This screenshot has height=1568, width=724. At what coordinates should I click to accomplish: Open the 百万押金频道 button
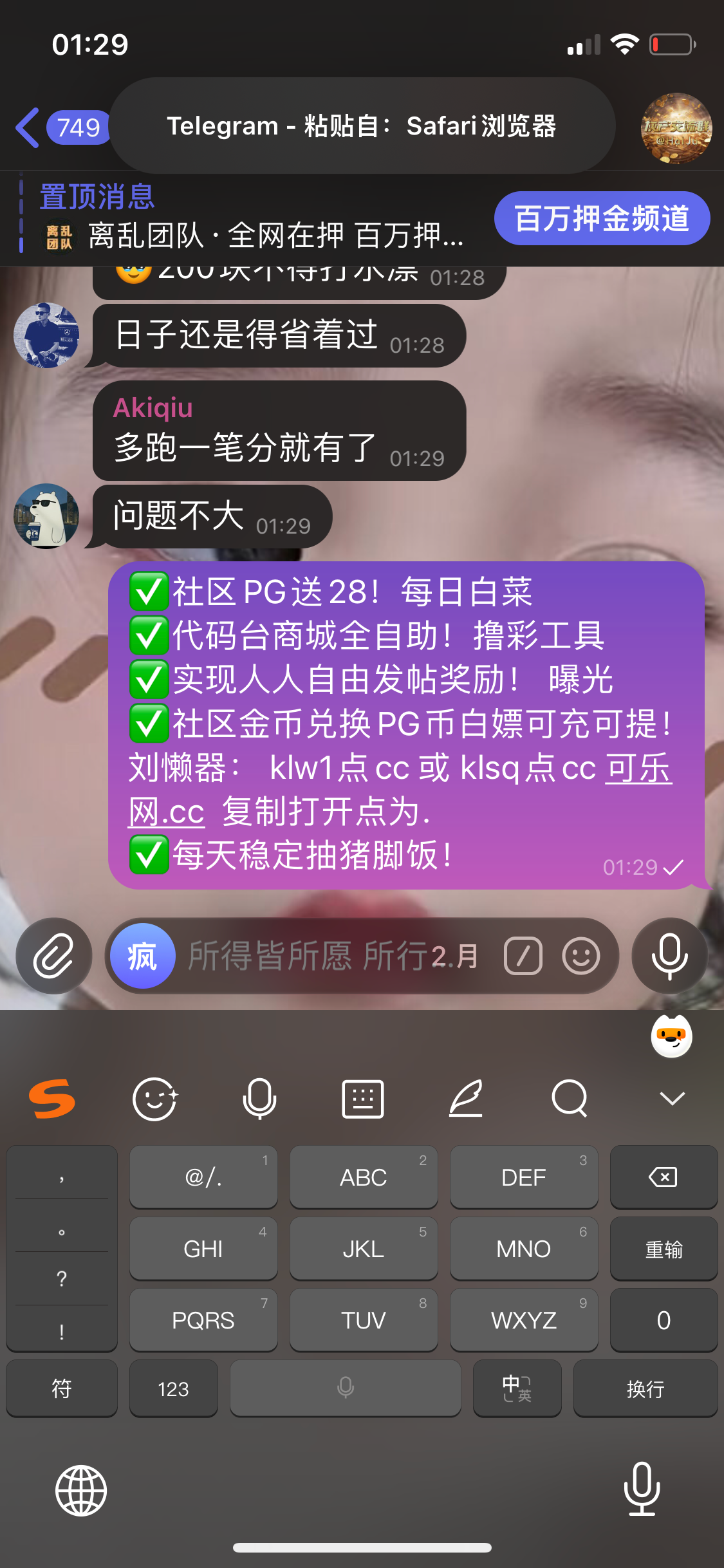pyautogui.click(x=602, y=218)
